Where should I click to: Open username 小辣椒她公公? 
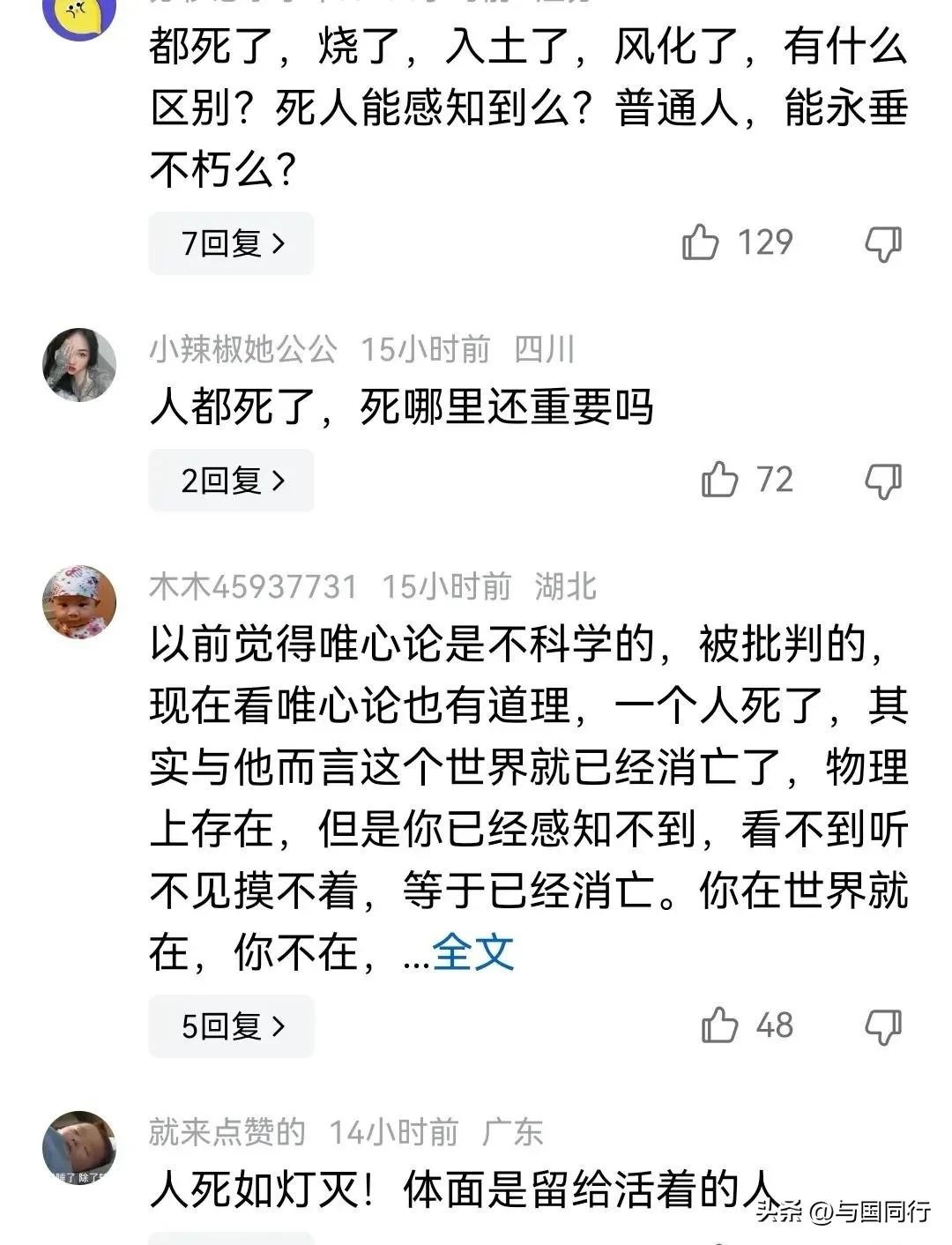[x=243, y=350]
